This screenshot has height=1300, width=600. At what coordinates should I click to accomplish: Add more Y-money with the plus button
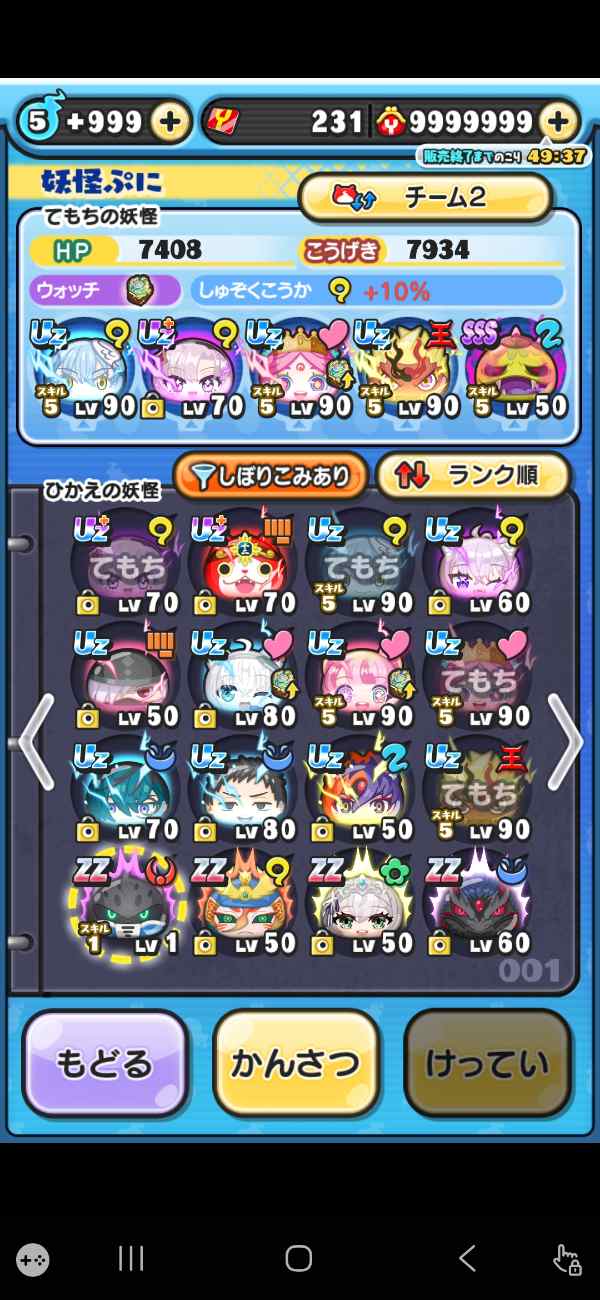[x=559, y=122]
